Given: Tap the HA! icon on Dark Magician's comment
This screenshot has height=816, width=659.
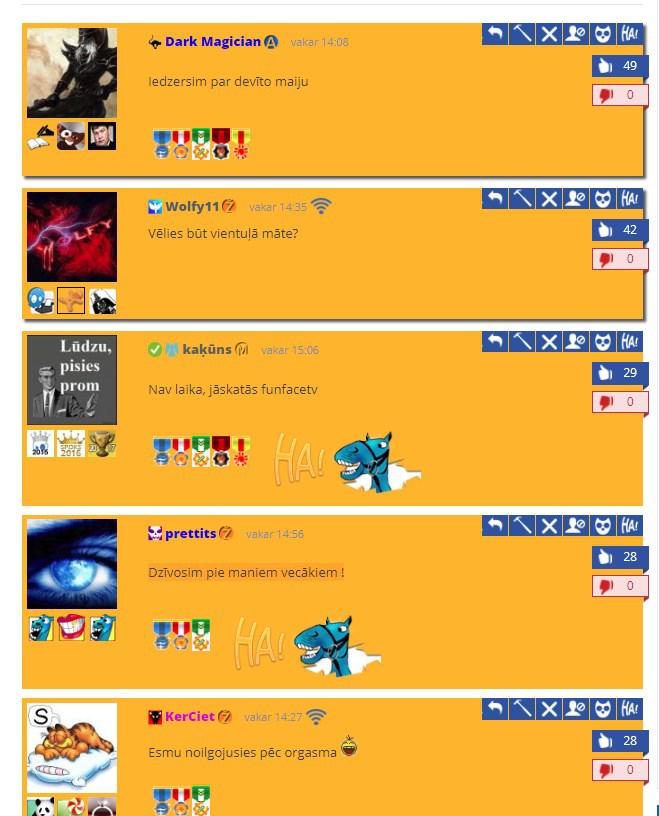Looking at the screenshot, I should coord(630,34).
